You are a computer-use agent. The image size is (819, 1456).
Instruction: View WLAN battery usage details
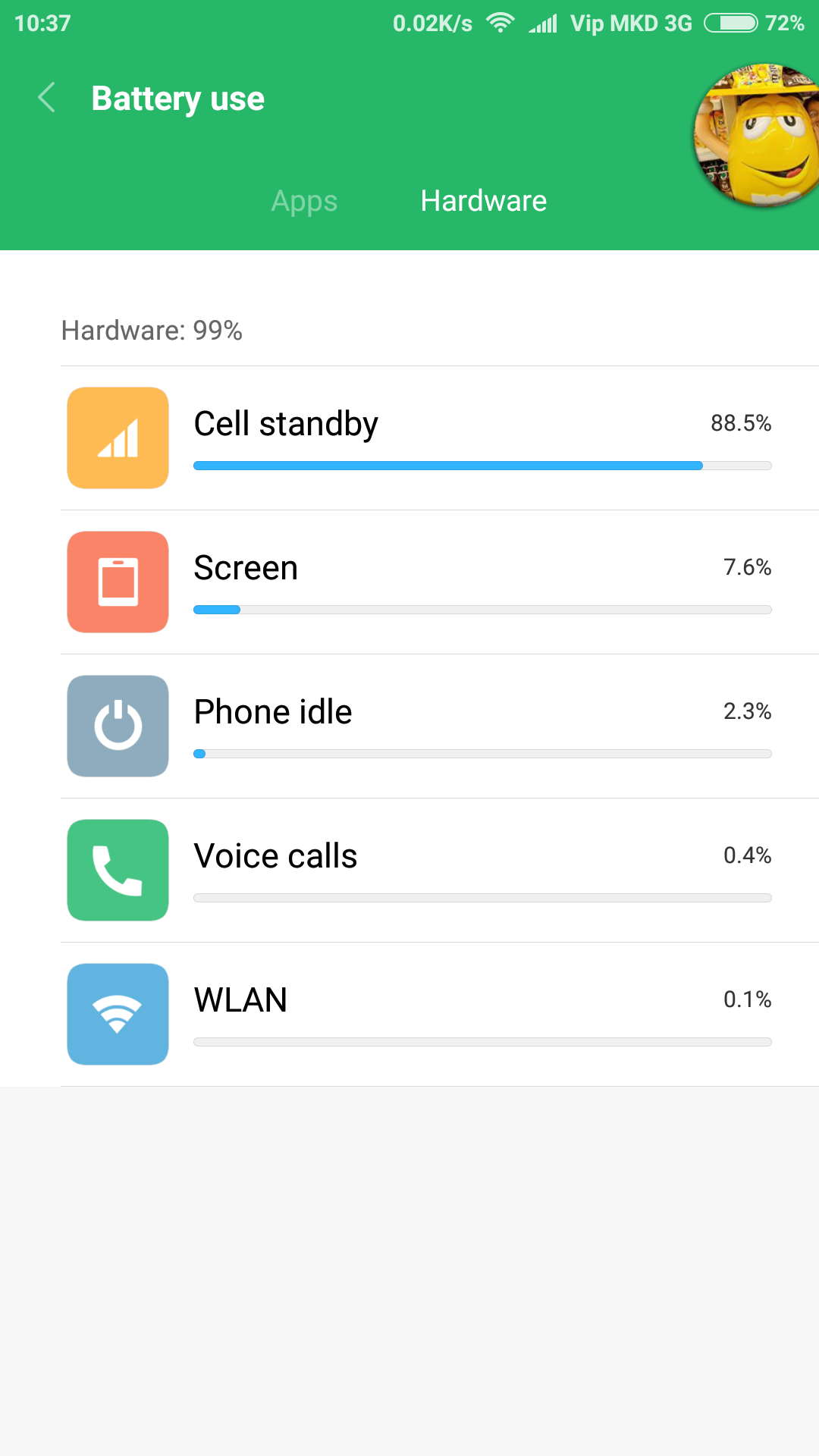pos(440,1015)
